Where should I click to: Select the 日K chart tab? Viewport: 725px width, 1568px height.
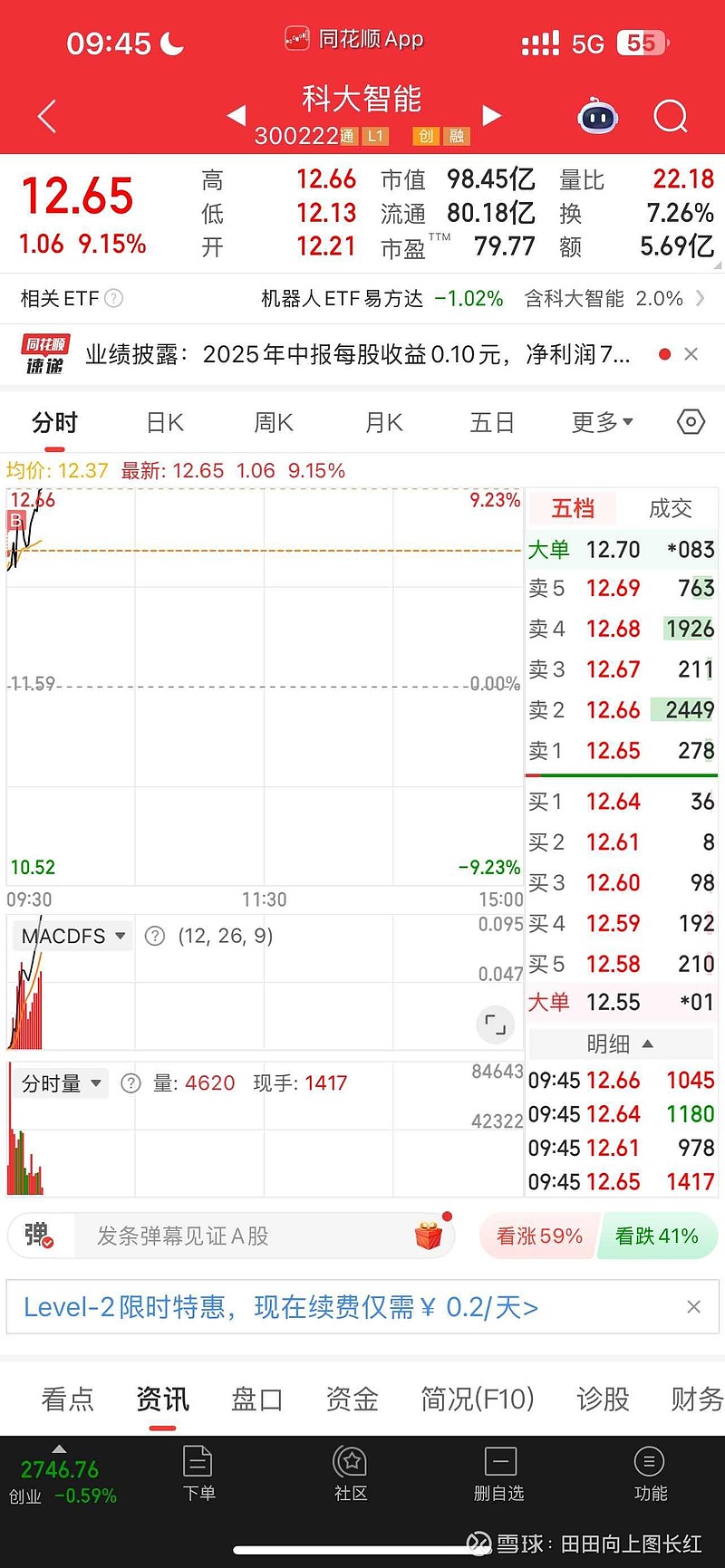[165, 423]
